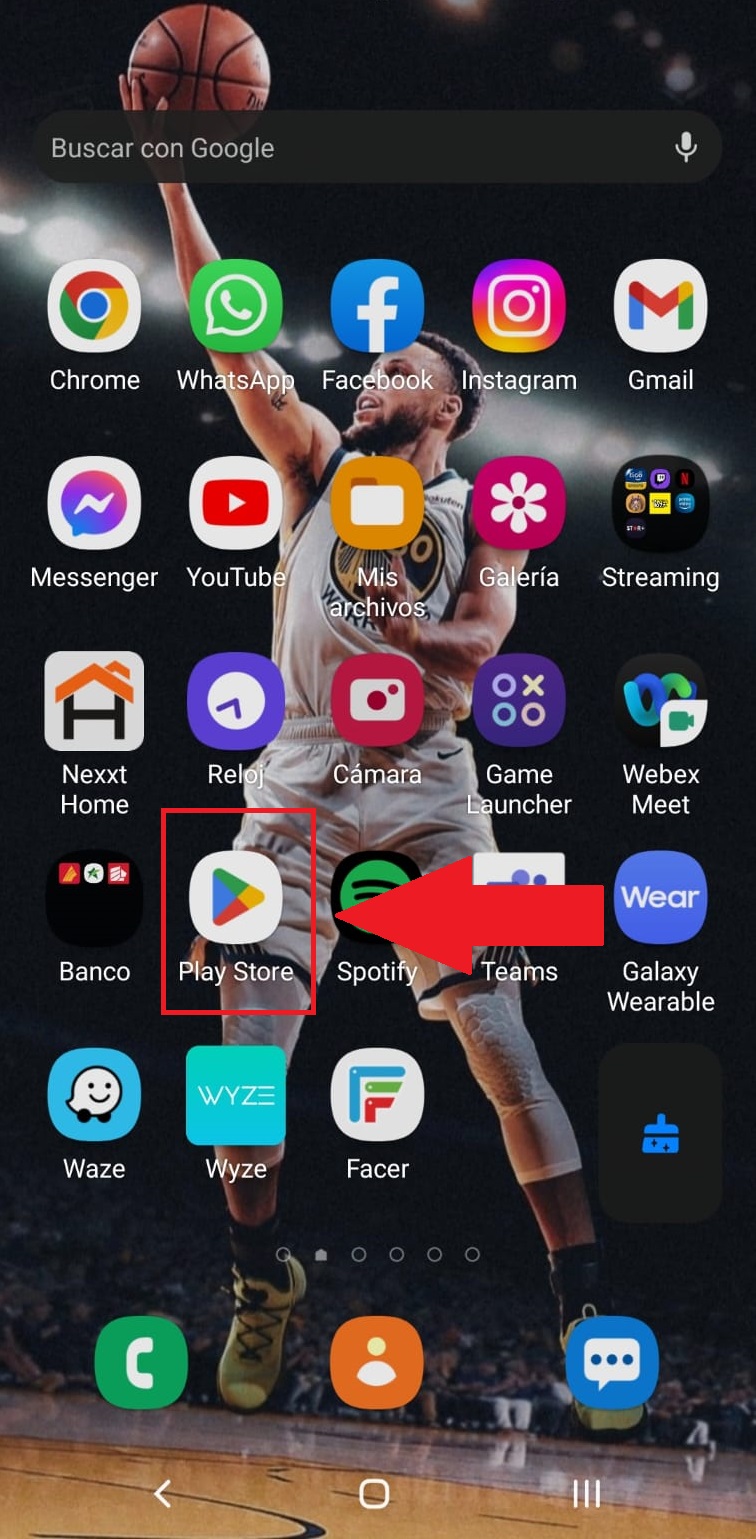Screen dimensions: 756x1539
Task: Launch the Chrome browser
Action: (x=94, y=306)
